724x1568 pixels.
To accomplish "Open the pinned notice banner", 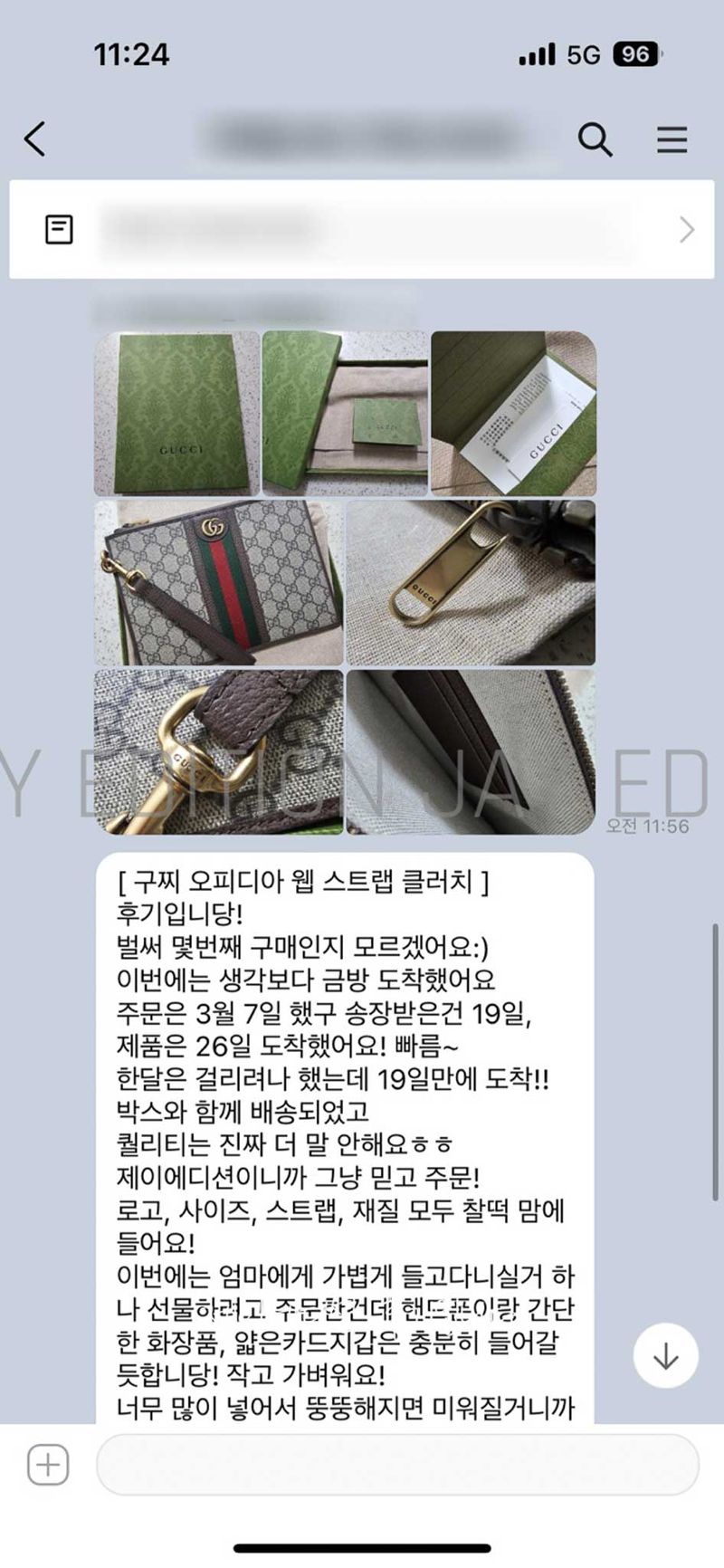I will click(x=362, y=229).
